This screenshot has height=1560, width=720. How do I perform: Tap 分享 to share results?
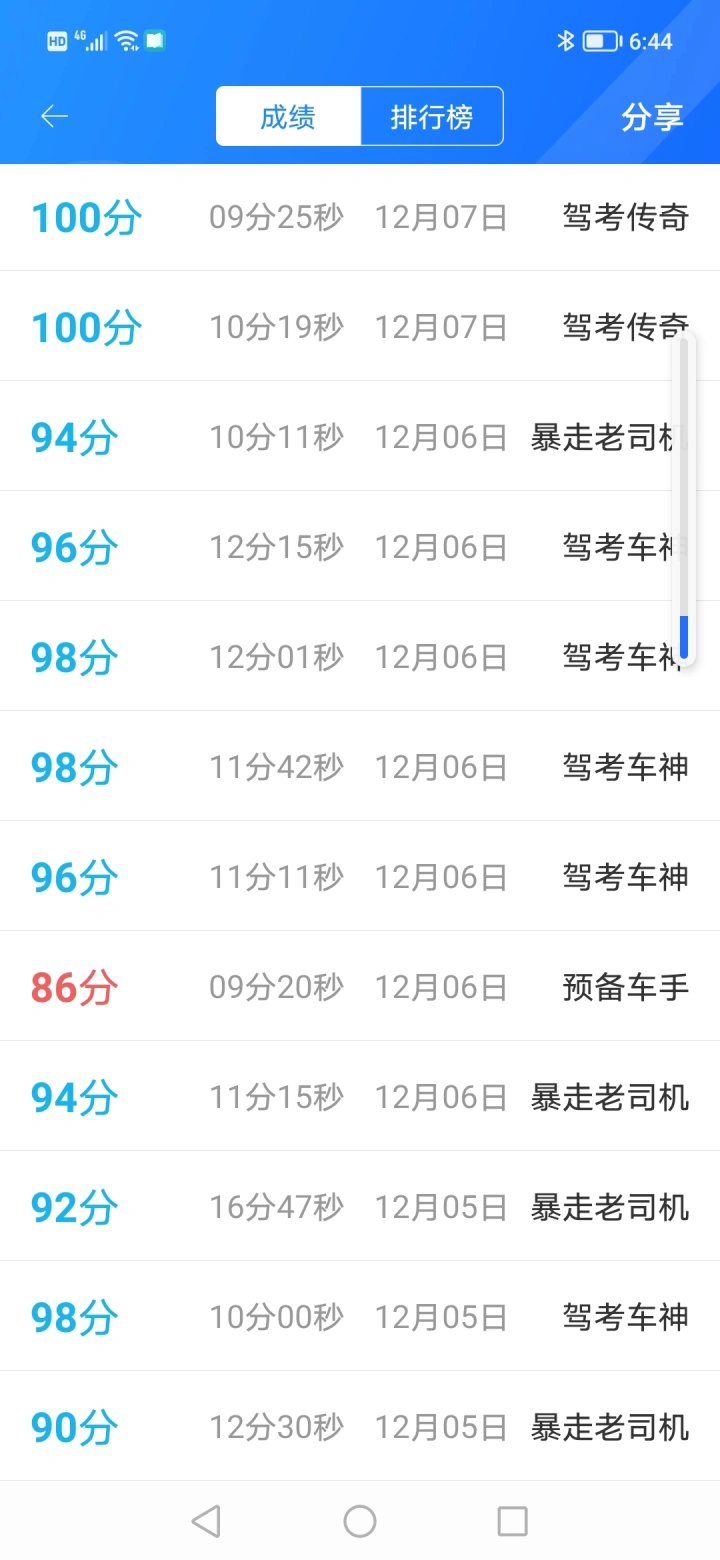click(652, 117)
